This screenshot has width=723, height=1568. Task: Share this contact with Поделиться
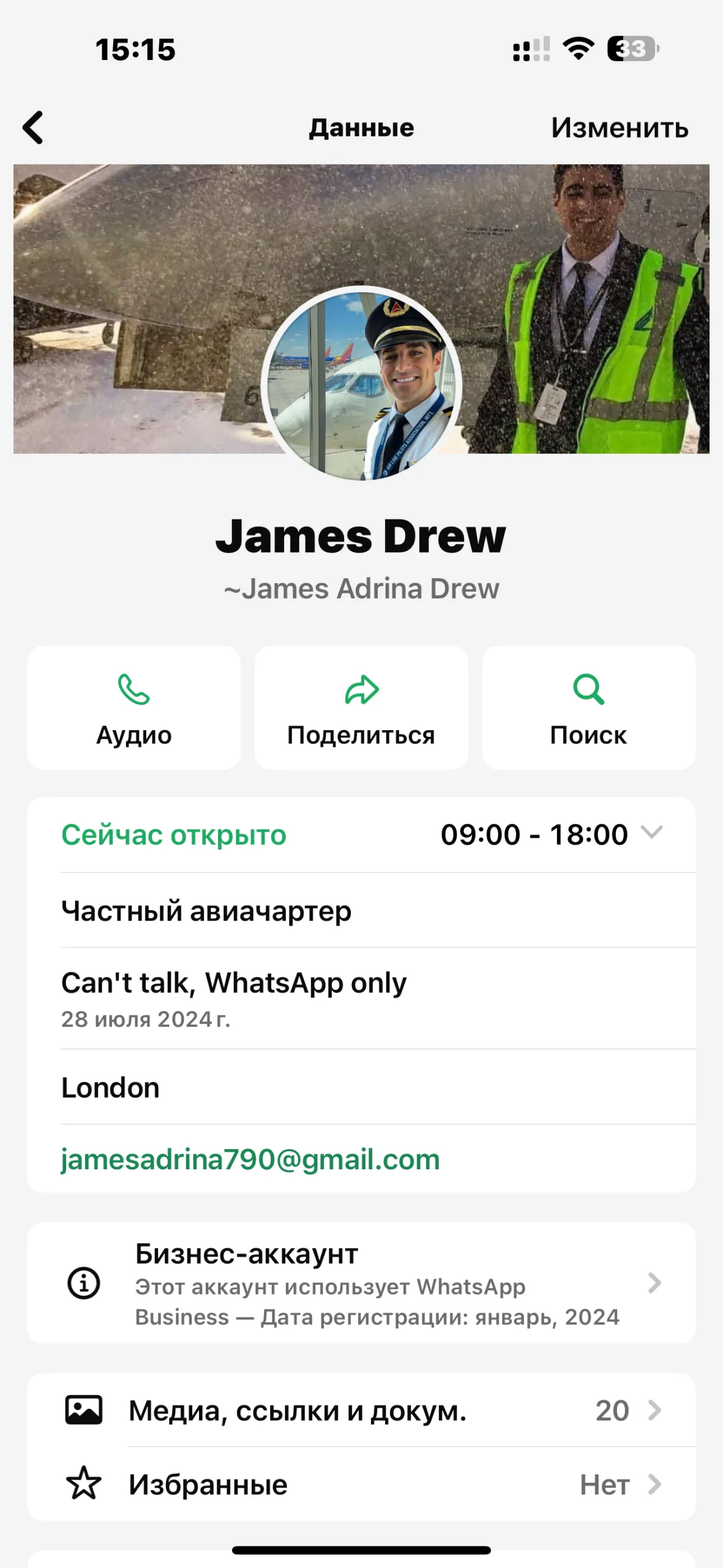361,707
